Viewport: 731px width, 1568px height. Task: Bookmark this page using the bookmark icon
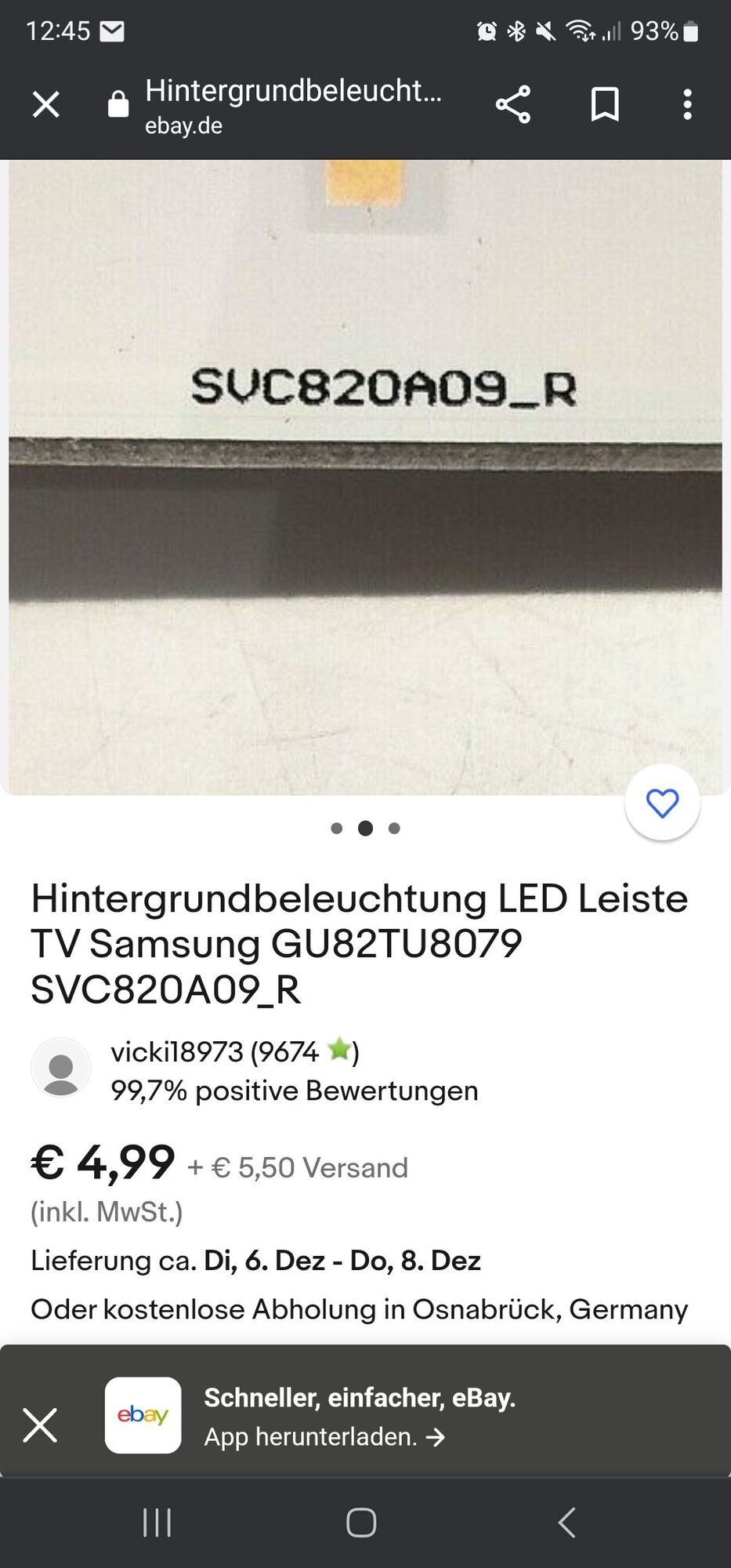603,104
